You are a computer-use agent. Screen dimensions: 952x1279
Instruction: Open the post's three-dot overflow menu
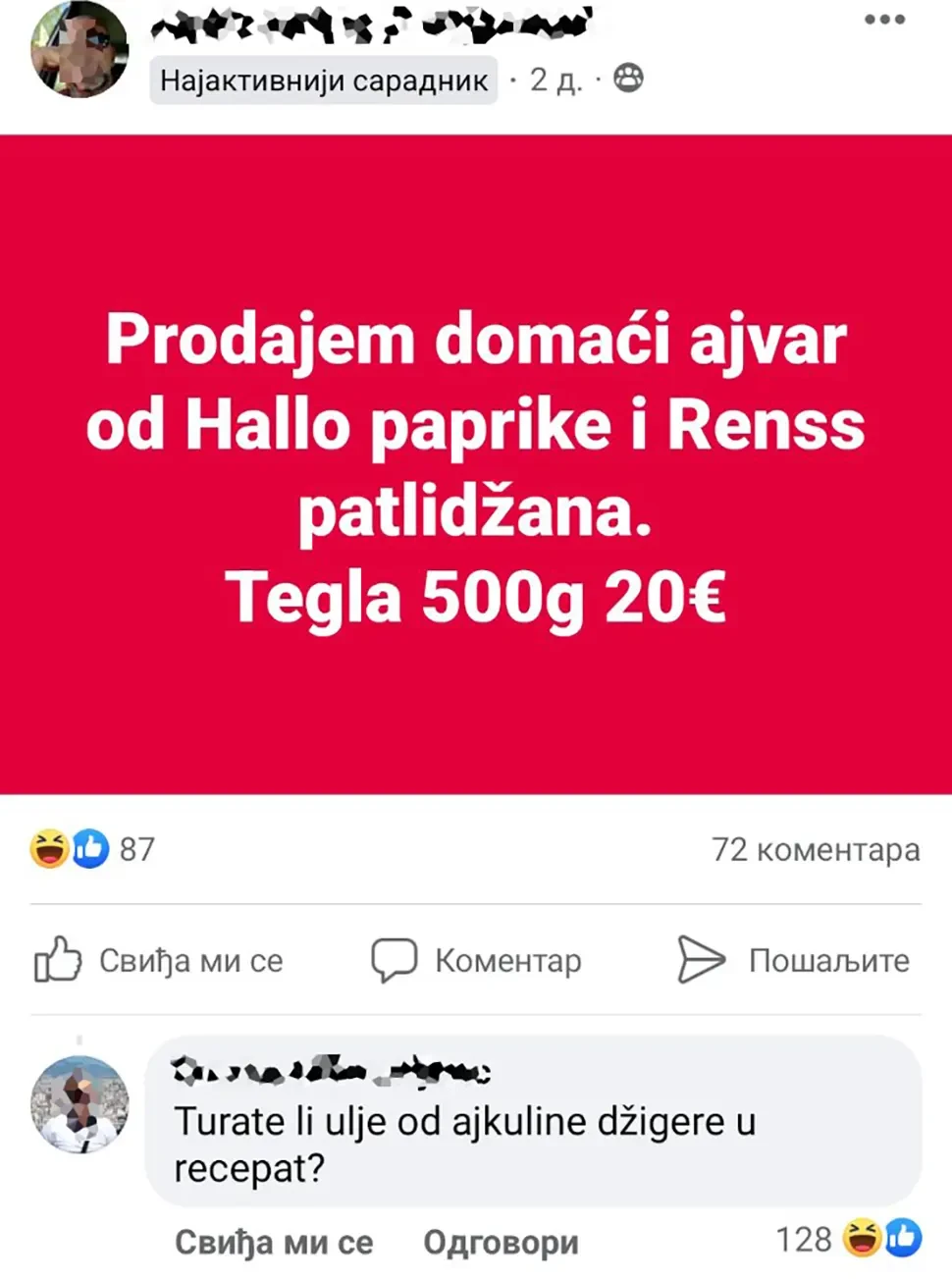tap(884, 20)
